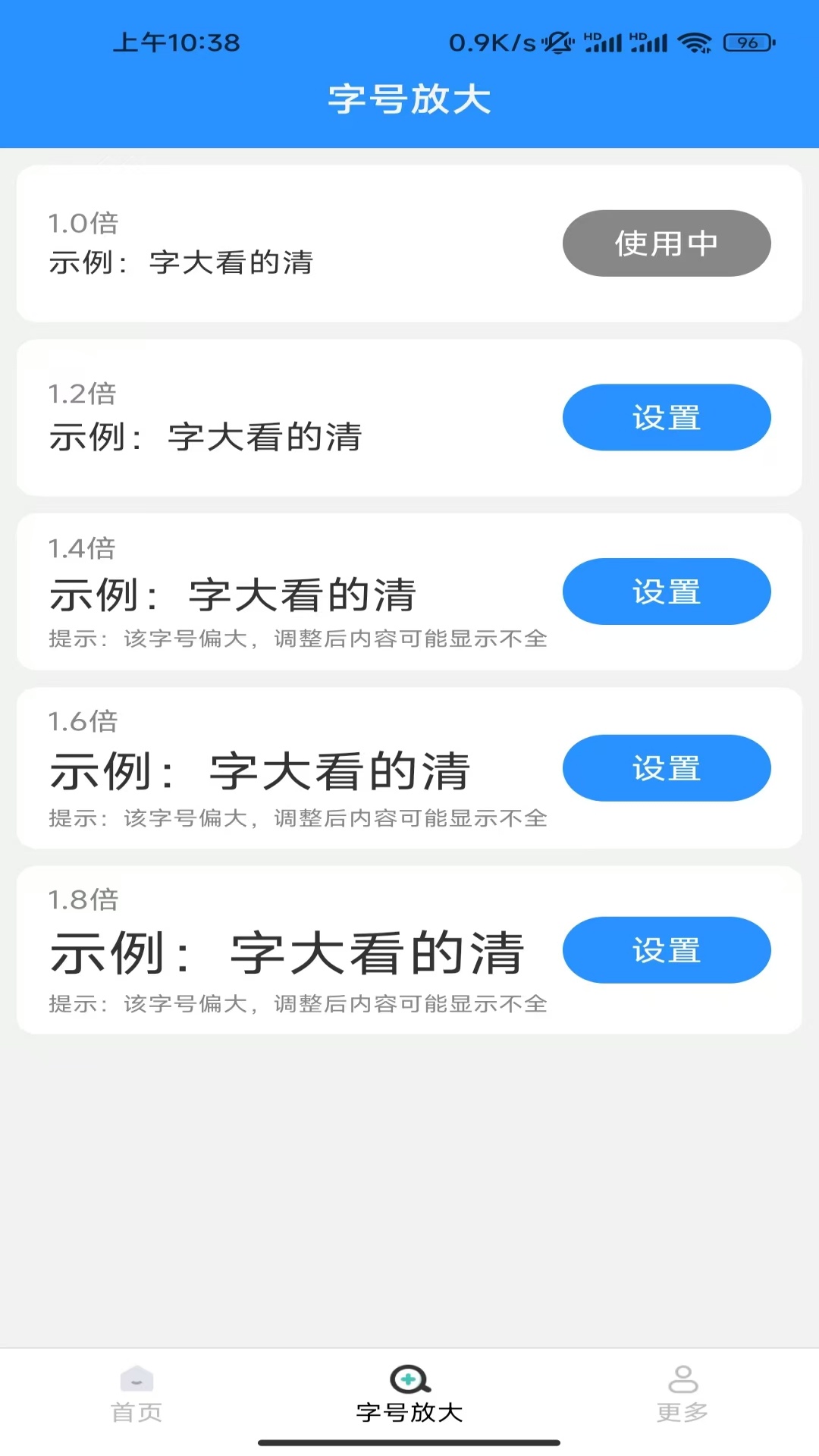Set font size to 1.6倍

click(667, 768)
